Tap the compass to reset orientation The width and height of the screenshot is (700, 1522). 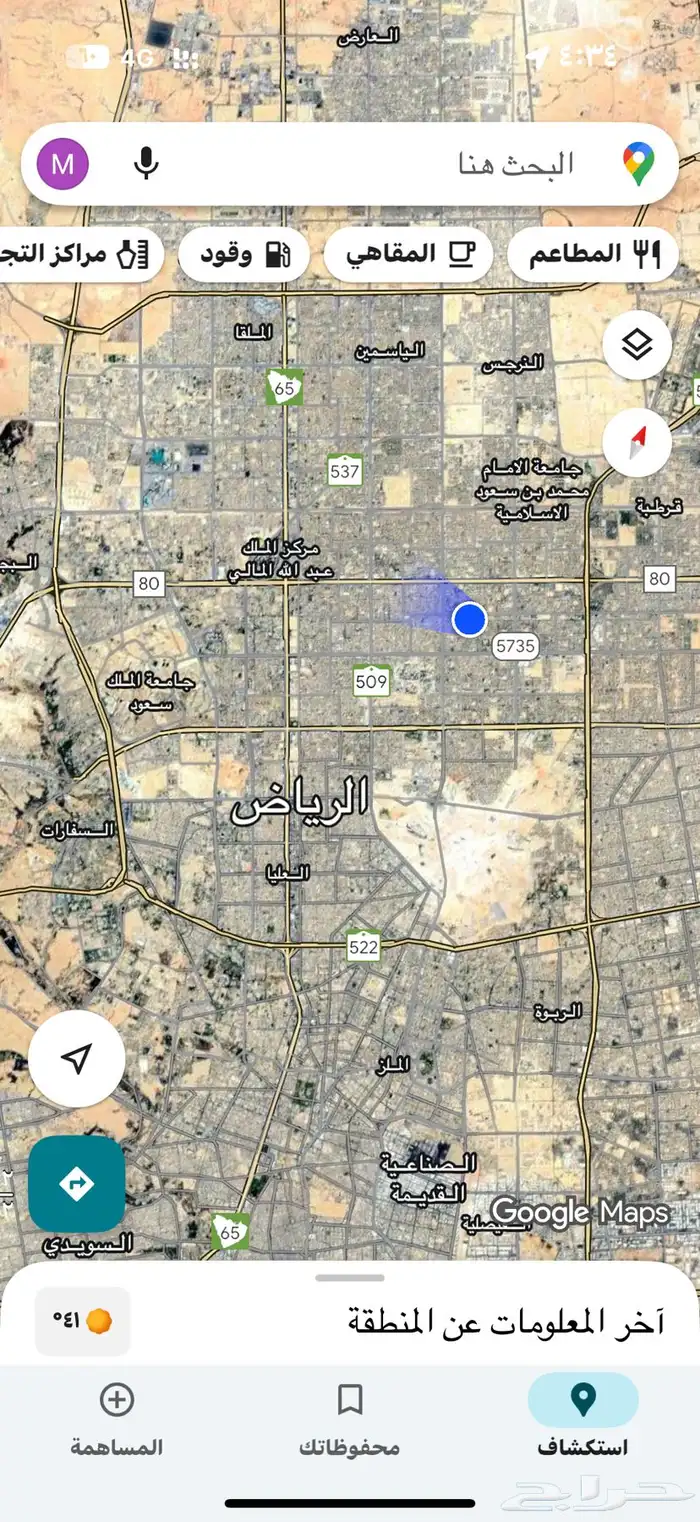637,442
